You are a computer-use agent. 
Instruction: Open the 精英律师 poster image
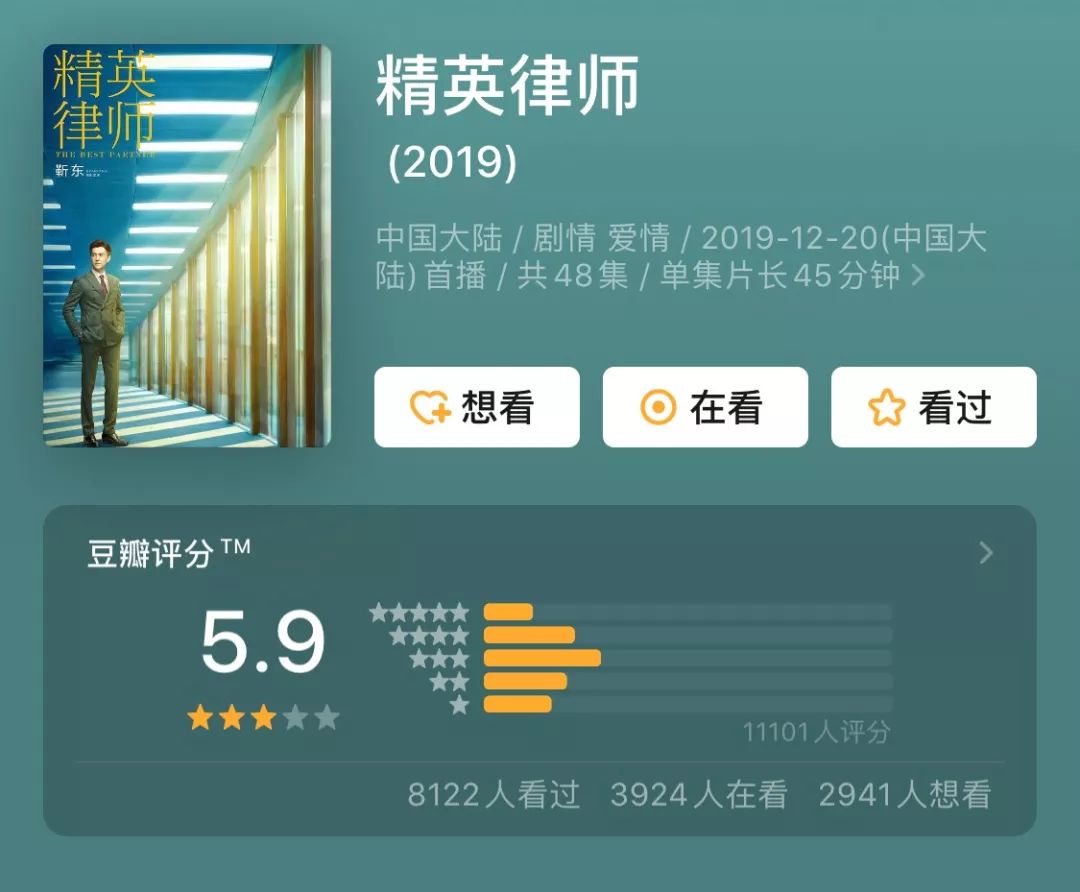tap(187, 245)
